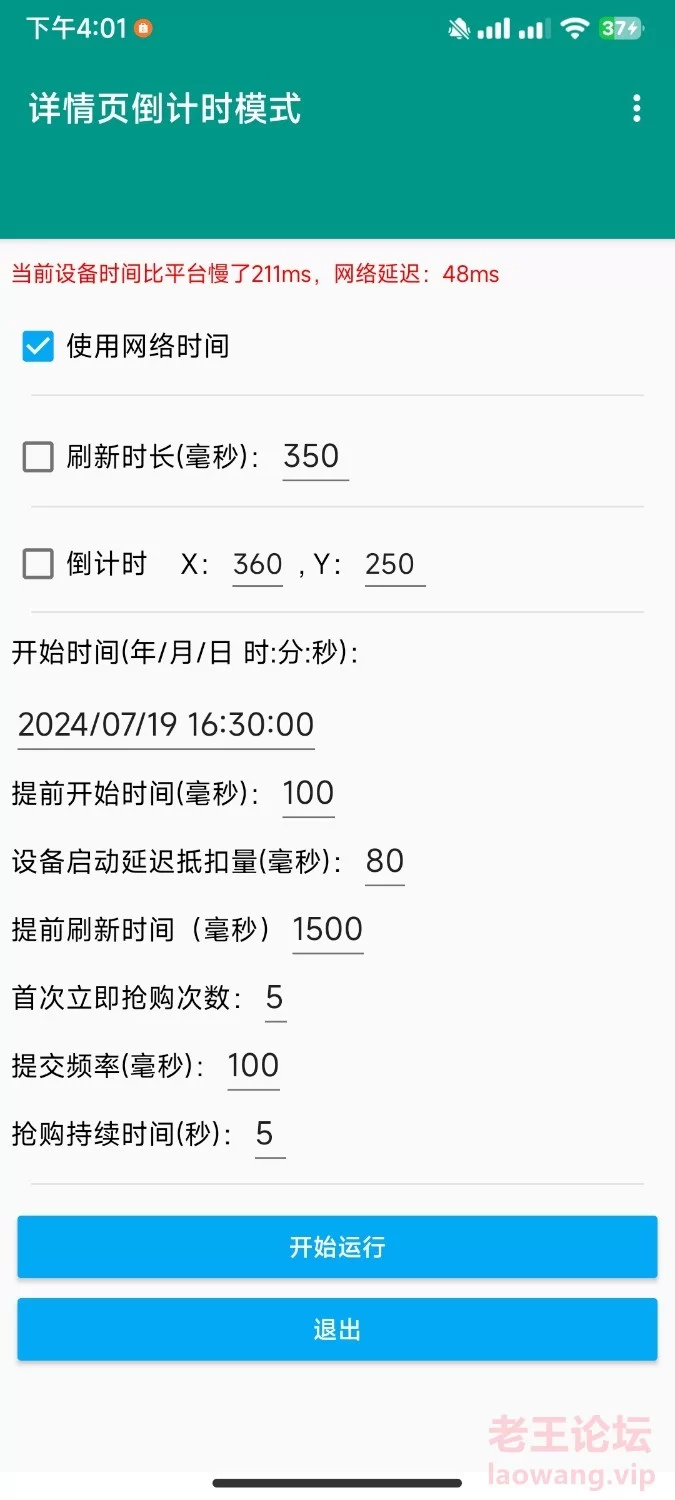Image resolution: width=675 pixels, height=1500 pixels.
Task: Uncheck the 使用网络时间 checkbox
Action: click(38, 347)
